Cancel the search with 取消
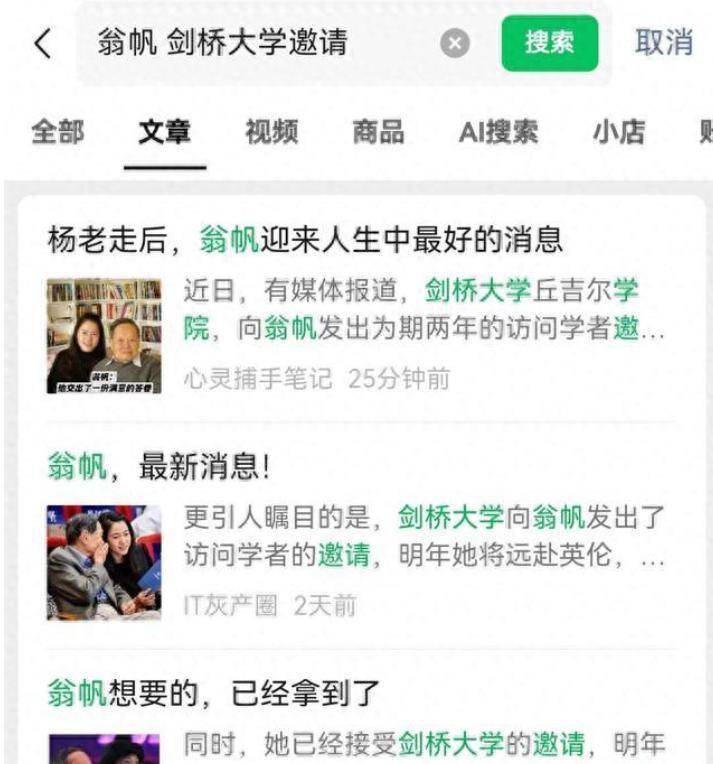The image size is (713, 764). click(663, 43)
